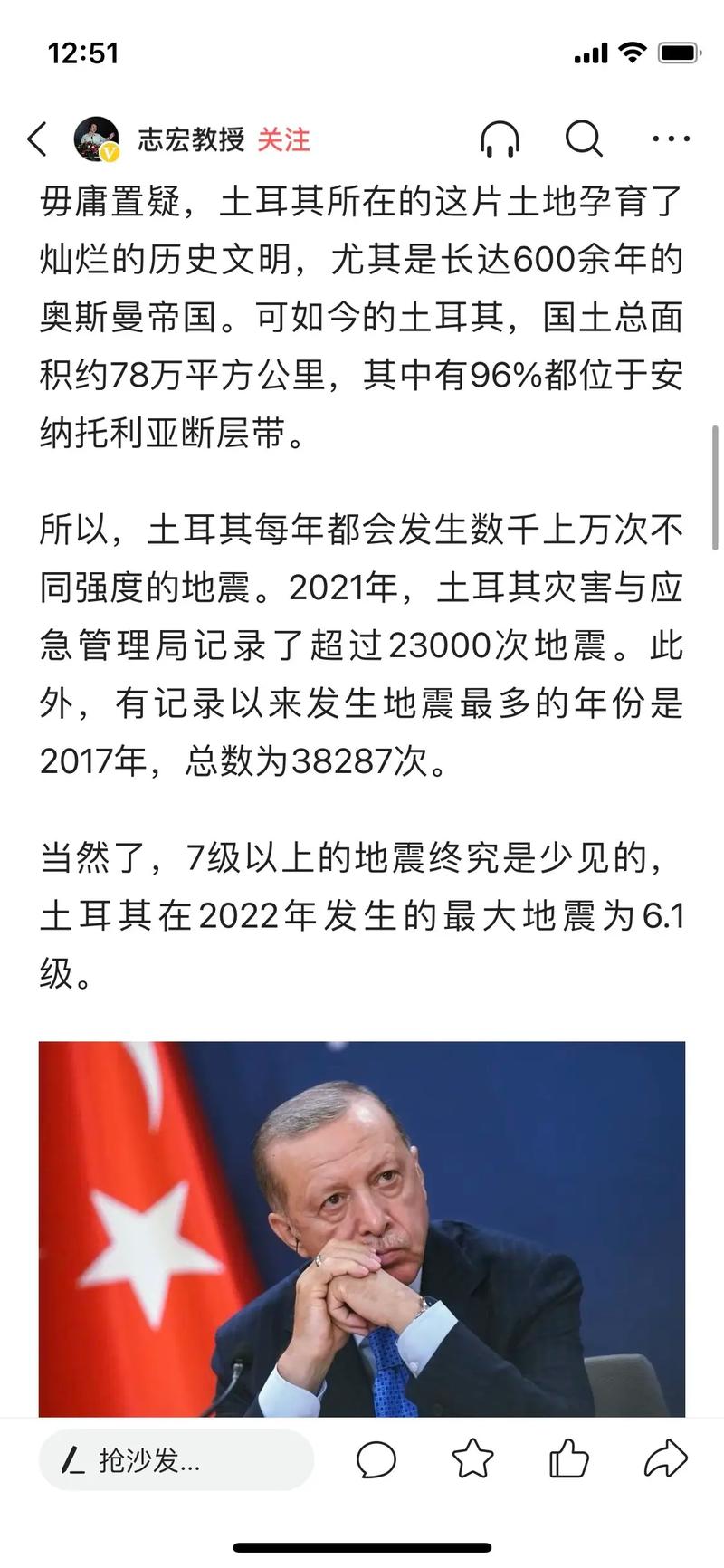724x1568 pixels.
Task: Listen to the article via headphones icon
Action: [x=499, y=139]
